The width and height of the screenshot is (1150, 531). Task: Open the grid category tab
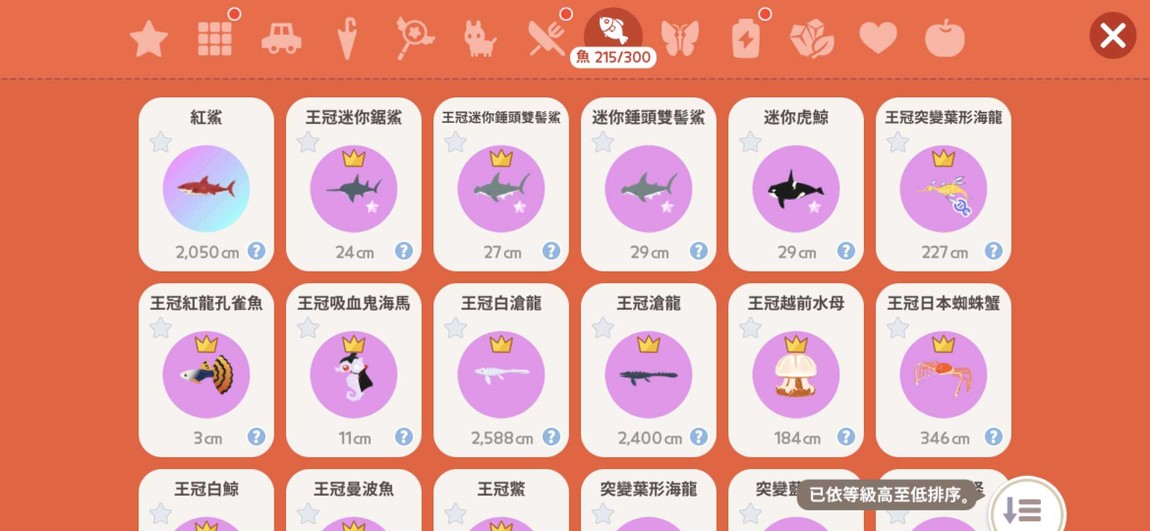pyautogui.click(x=215, y=39)
